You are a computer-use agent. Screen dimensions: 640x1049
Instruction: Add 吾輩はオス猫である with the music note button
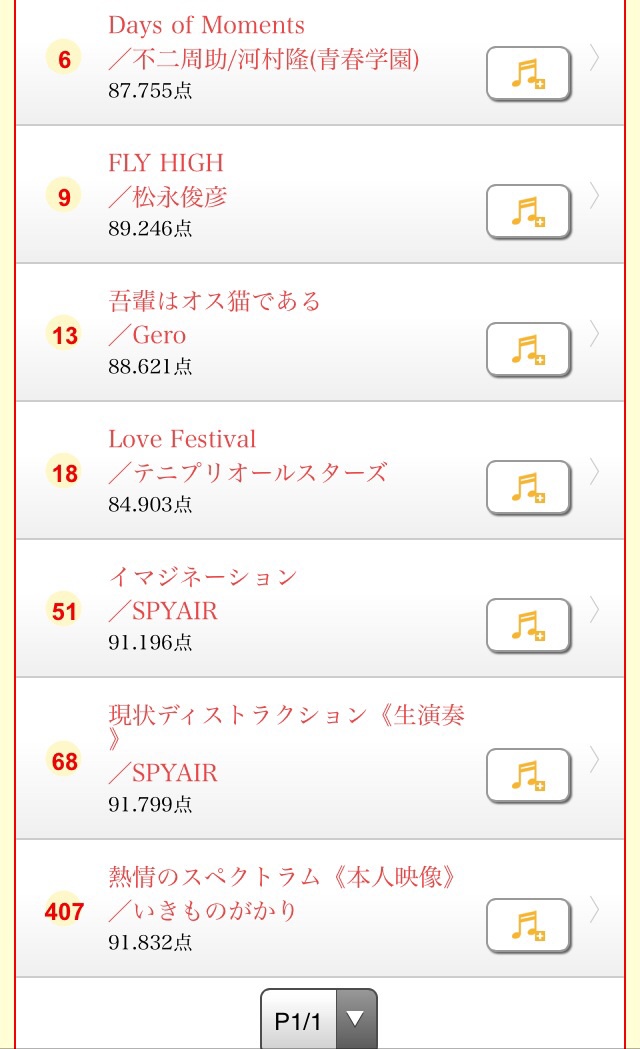[x=528, y=350]
